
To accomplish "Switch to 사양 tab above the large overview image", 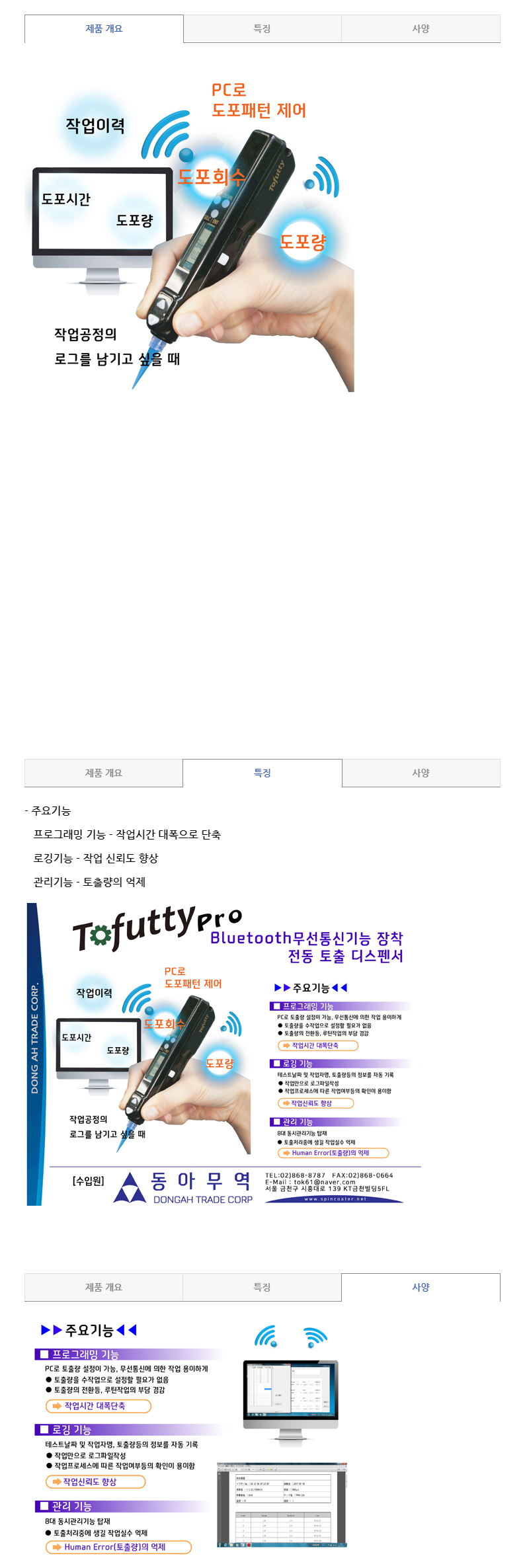I will [421, 29].
